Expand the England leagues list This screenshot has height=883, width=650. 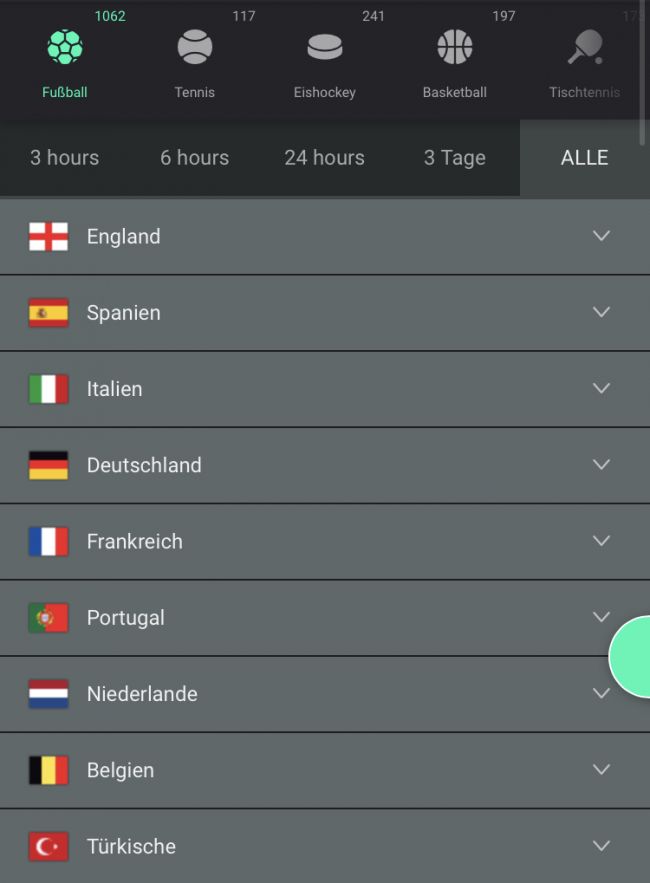324,237
